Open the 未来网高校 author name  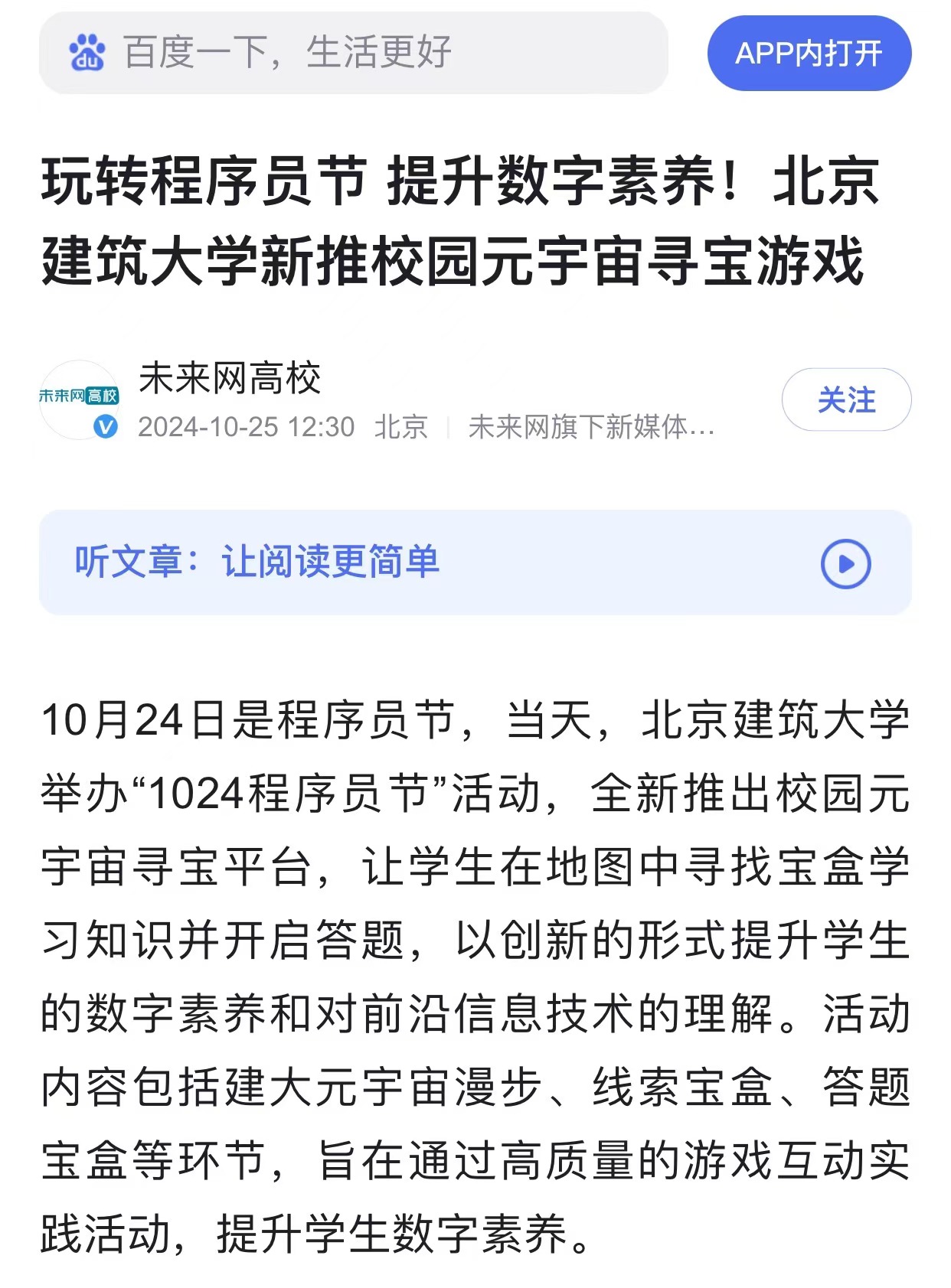tap(230, 379)
